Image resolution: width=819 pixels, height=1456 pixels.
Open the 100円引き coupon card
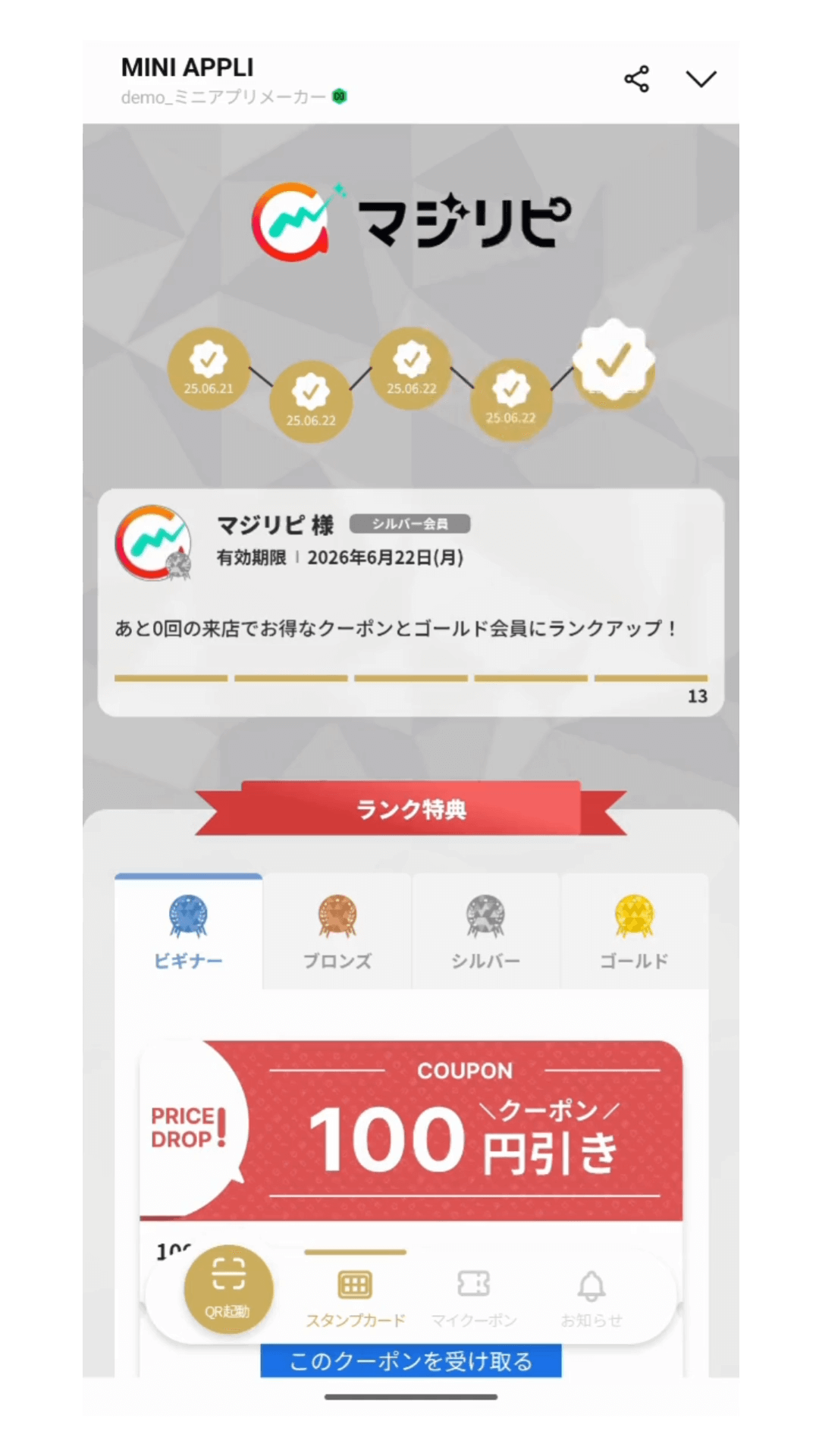(x=410, y=1130)
